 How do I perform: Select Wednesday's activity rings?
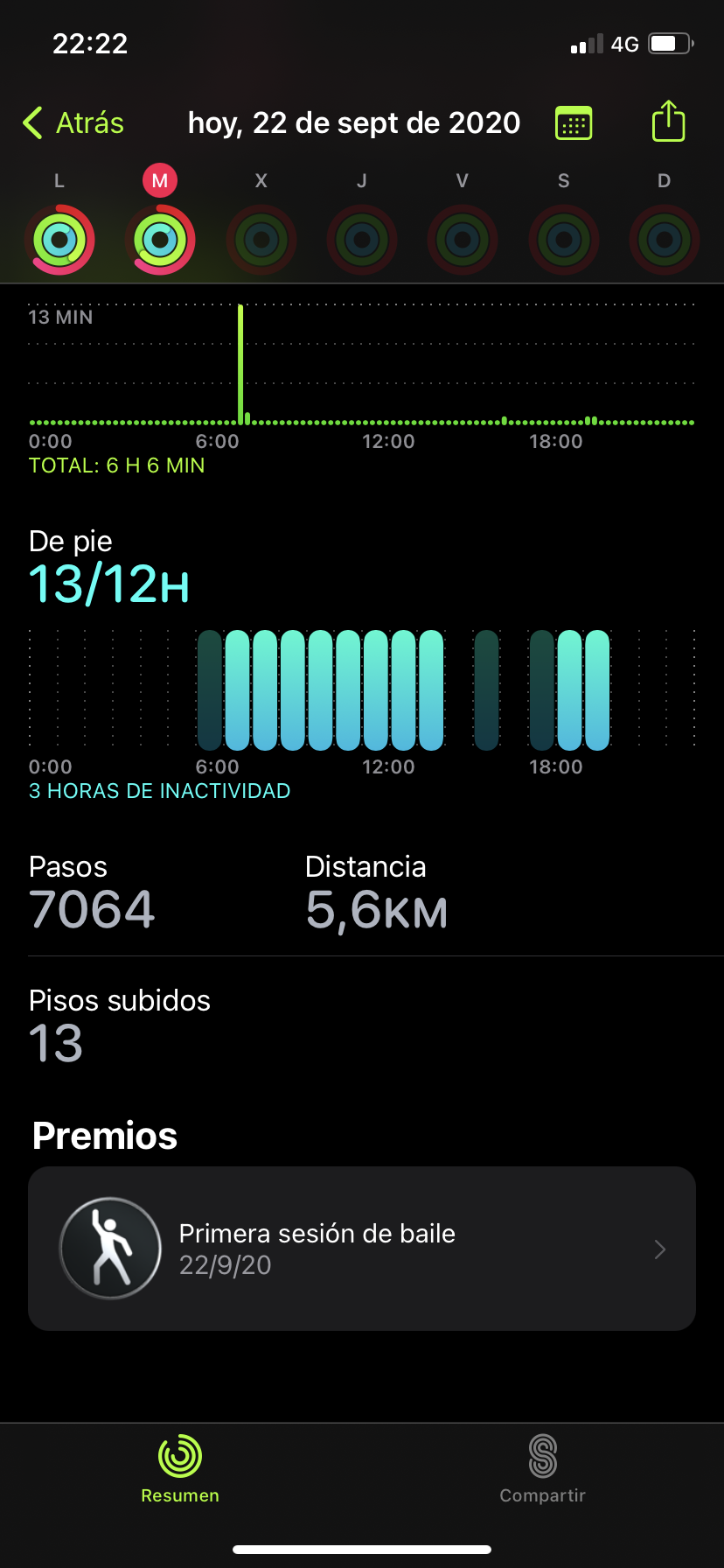click(261, 239)
